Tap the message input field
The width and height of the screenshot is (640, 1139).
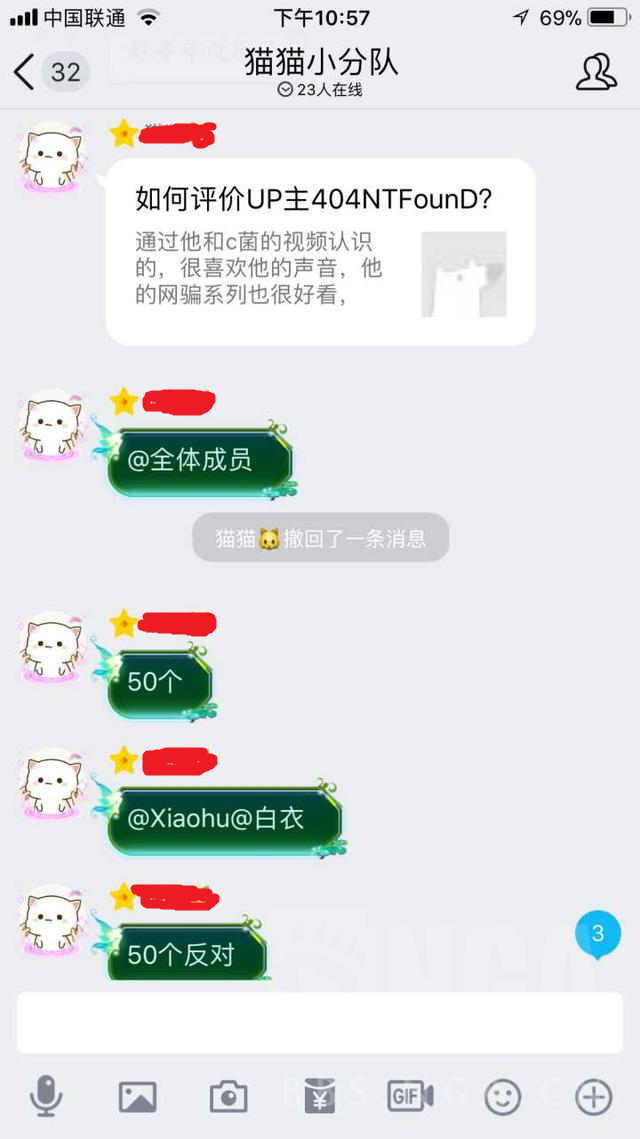[320, 1022]
